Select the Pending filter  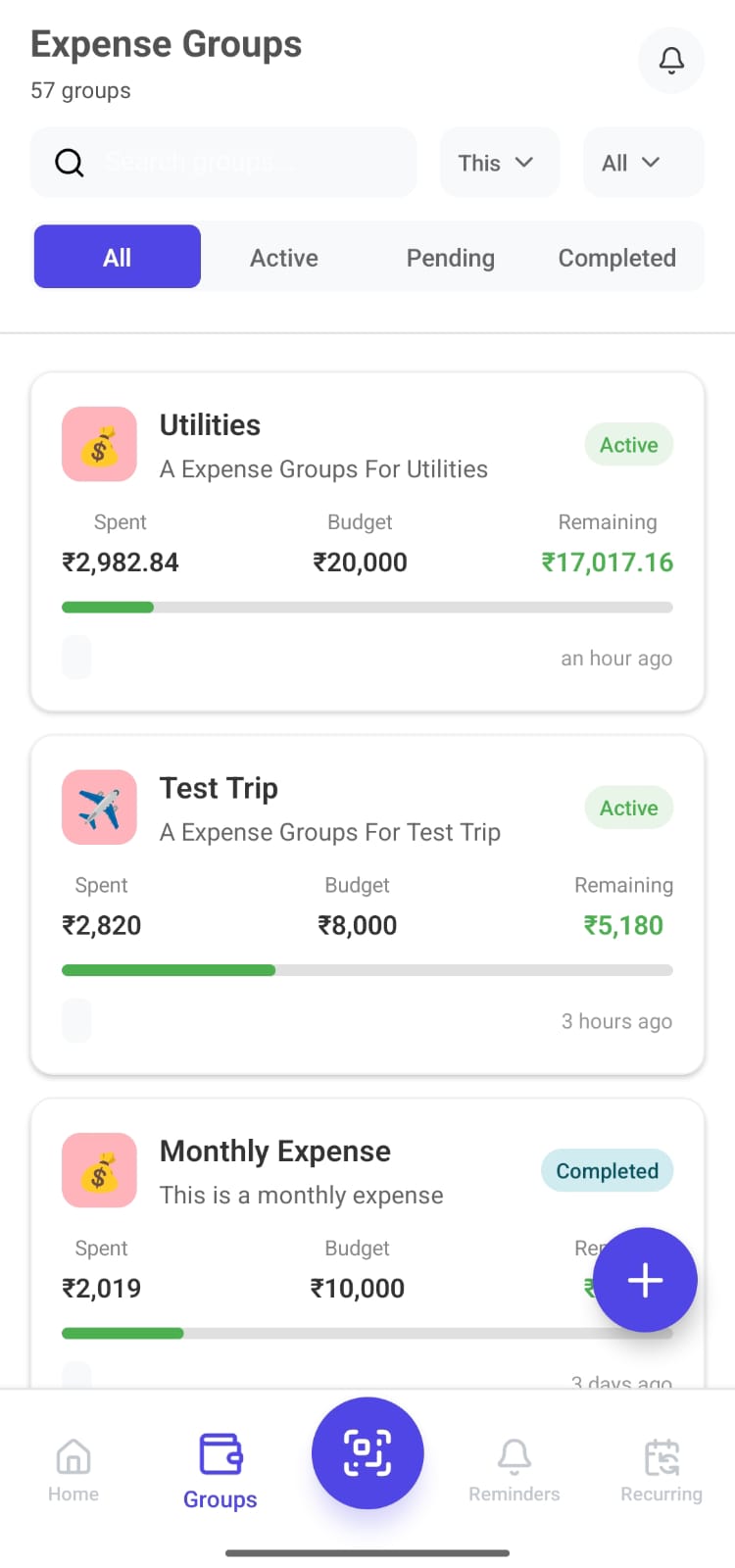(450, 257)
